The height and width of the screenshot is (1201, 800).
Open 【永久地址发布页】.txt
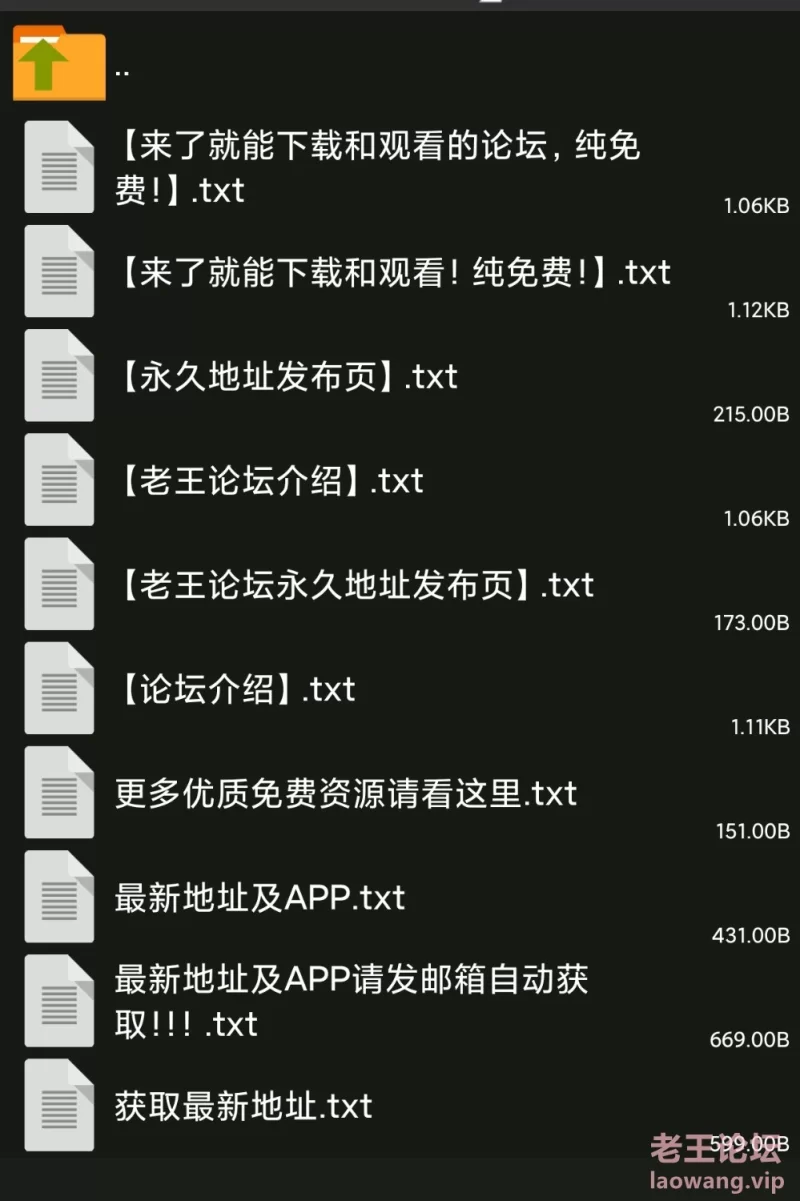(286, 377)
